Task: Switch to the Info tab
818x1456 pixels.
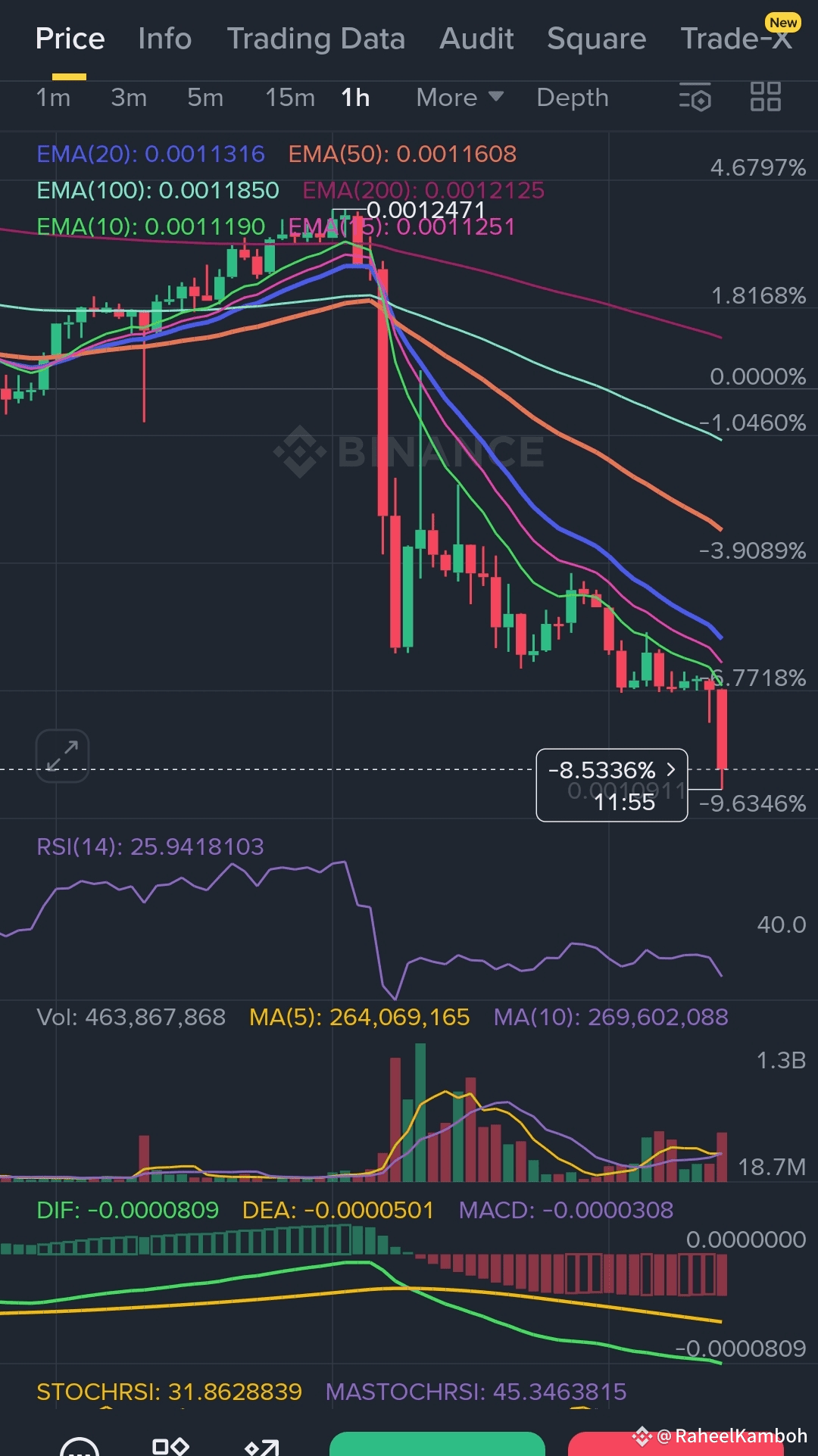Action: click(164, 39)
